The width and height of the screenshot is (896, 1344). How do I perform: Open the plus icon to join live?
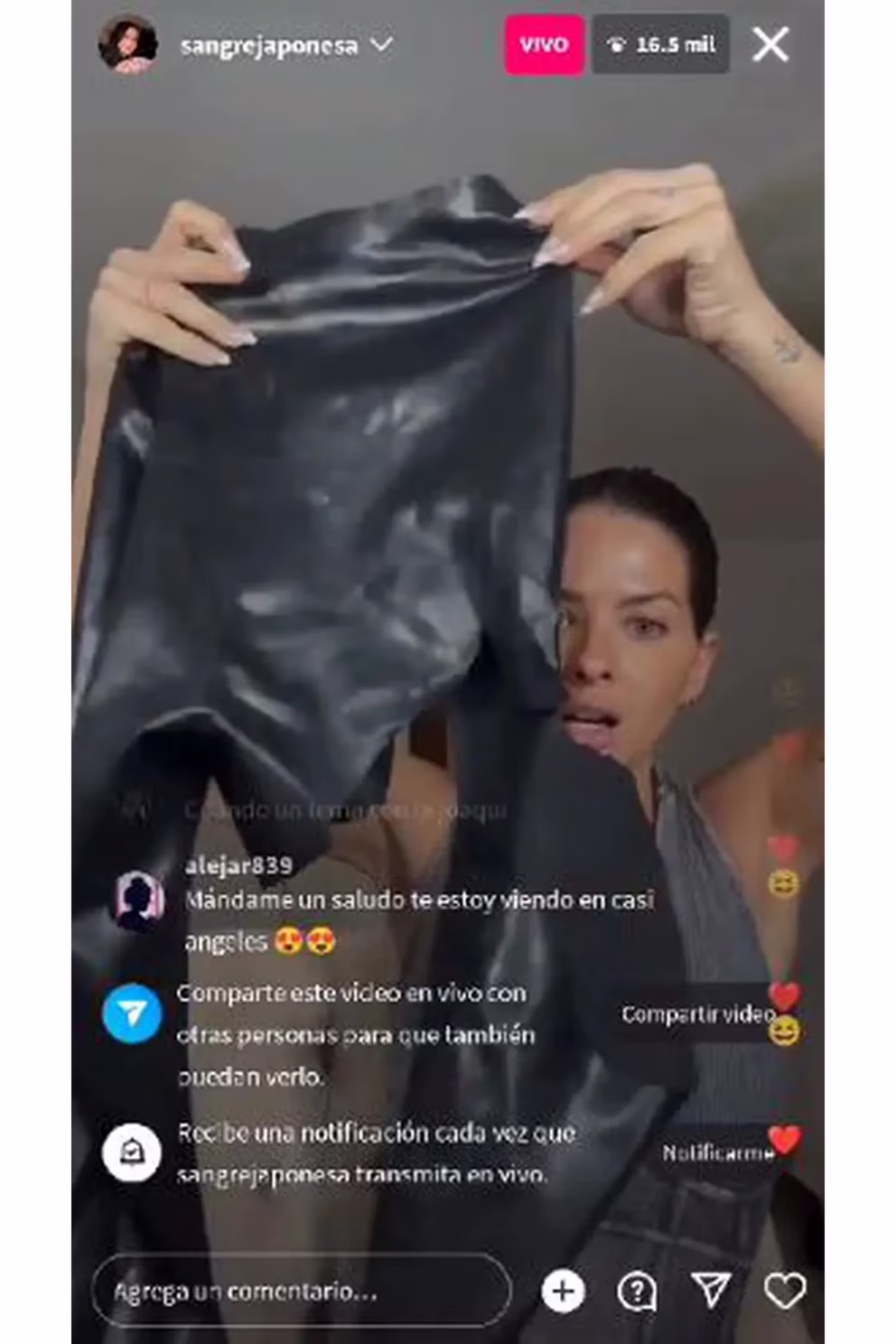(563, 1292)
